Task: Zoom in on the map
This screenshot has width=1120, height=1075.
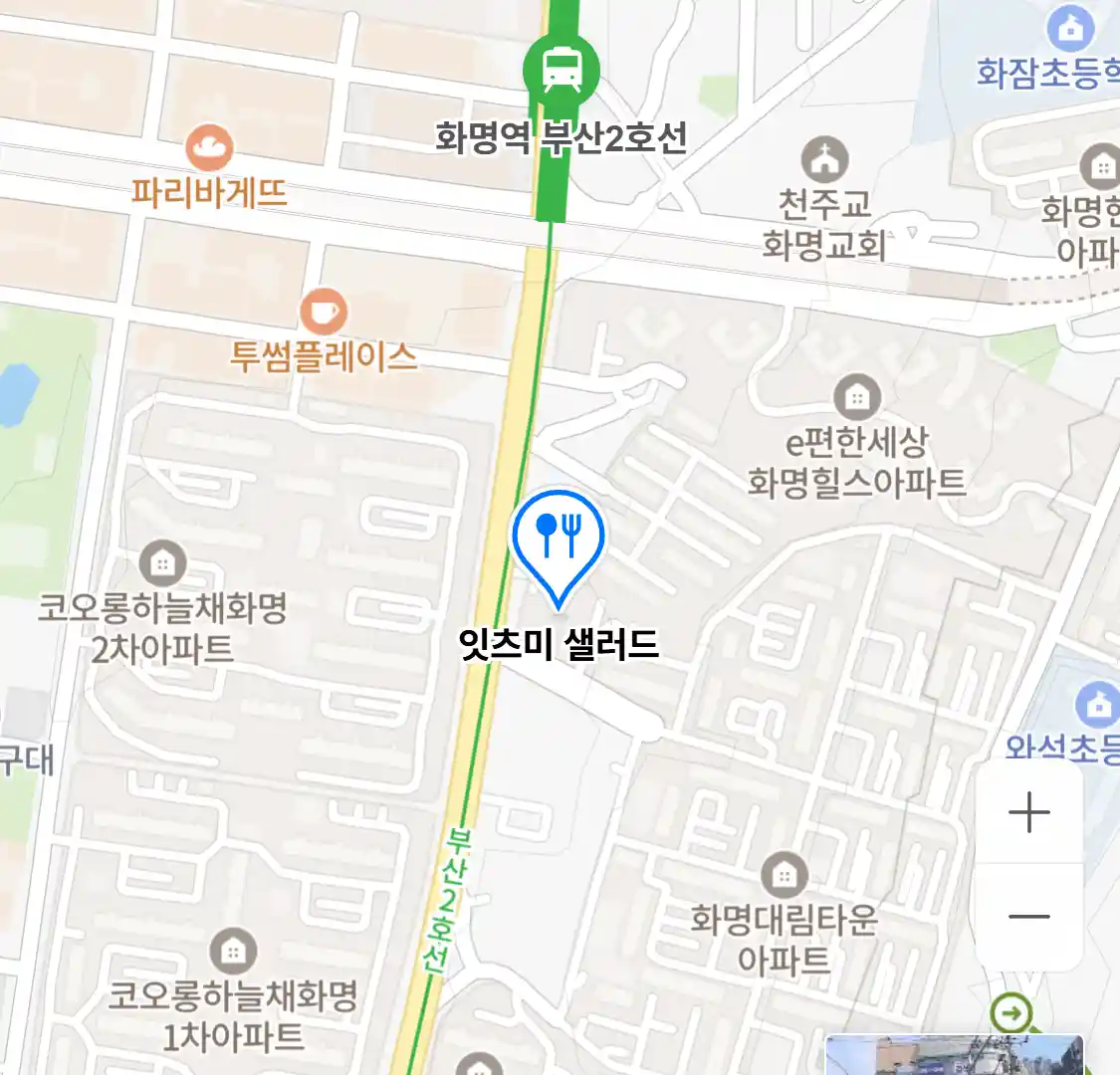Action: point(1028,813)
